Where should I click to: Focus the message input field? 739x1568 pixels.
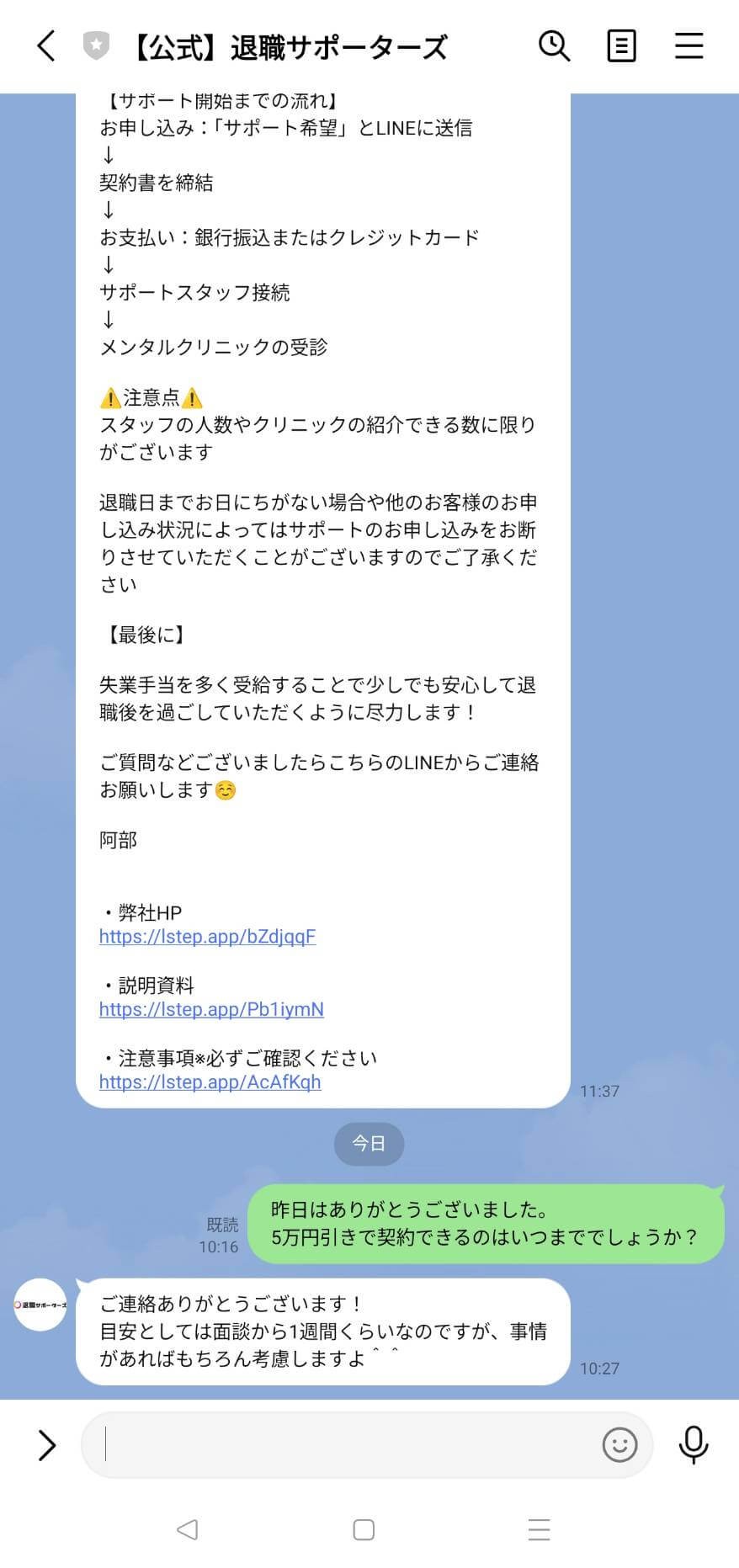point(337,1445)
